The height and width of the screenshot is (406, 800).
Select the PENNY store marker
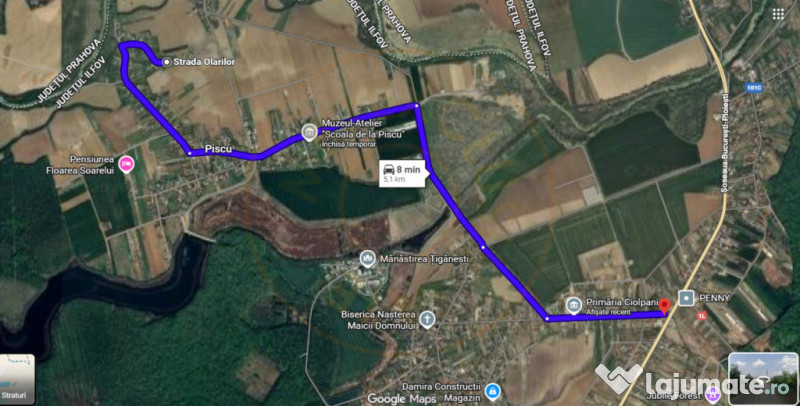686,298
